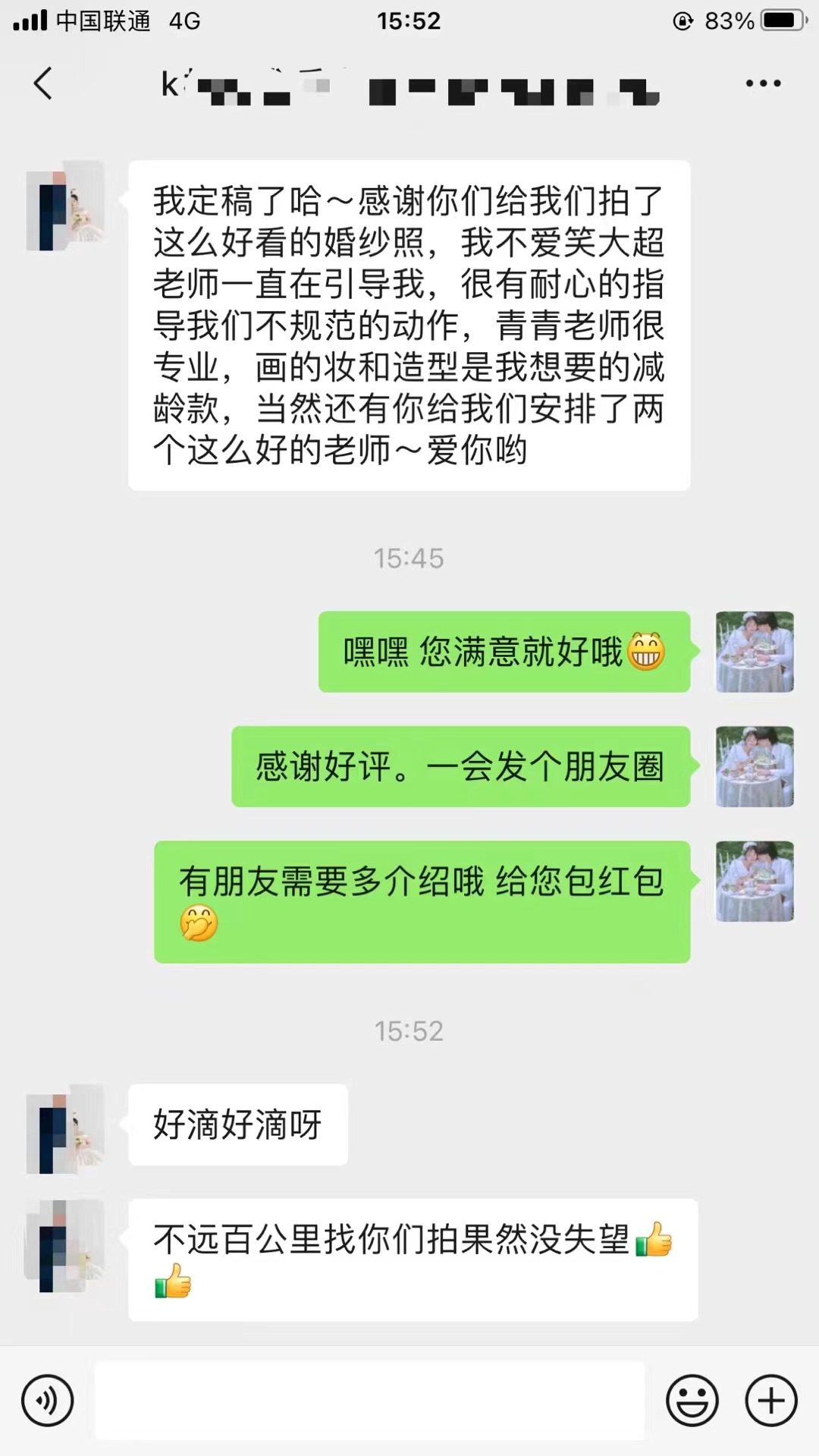Tap your avatar beside 感谢好评 message
The height and width of the screenshot is (1456, 819).
click(755, 766)
